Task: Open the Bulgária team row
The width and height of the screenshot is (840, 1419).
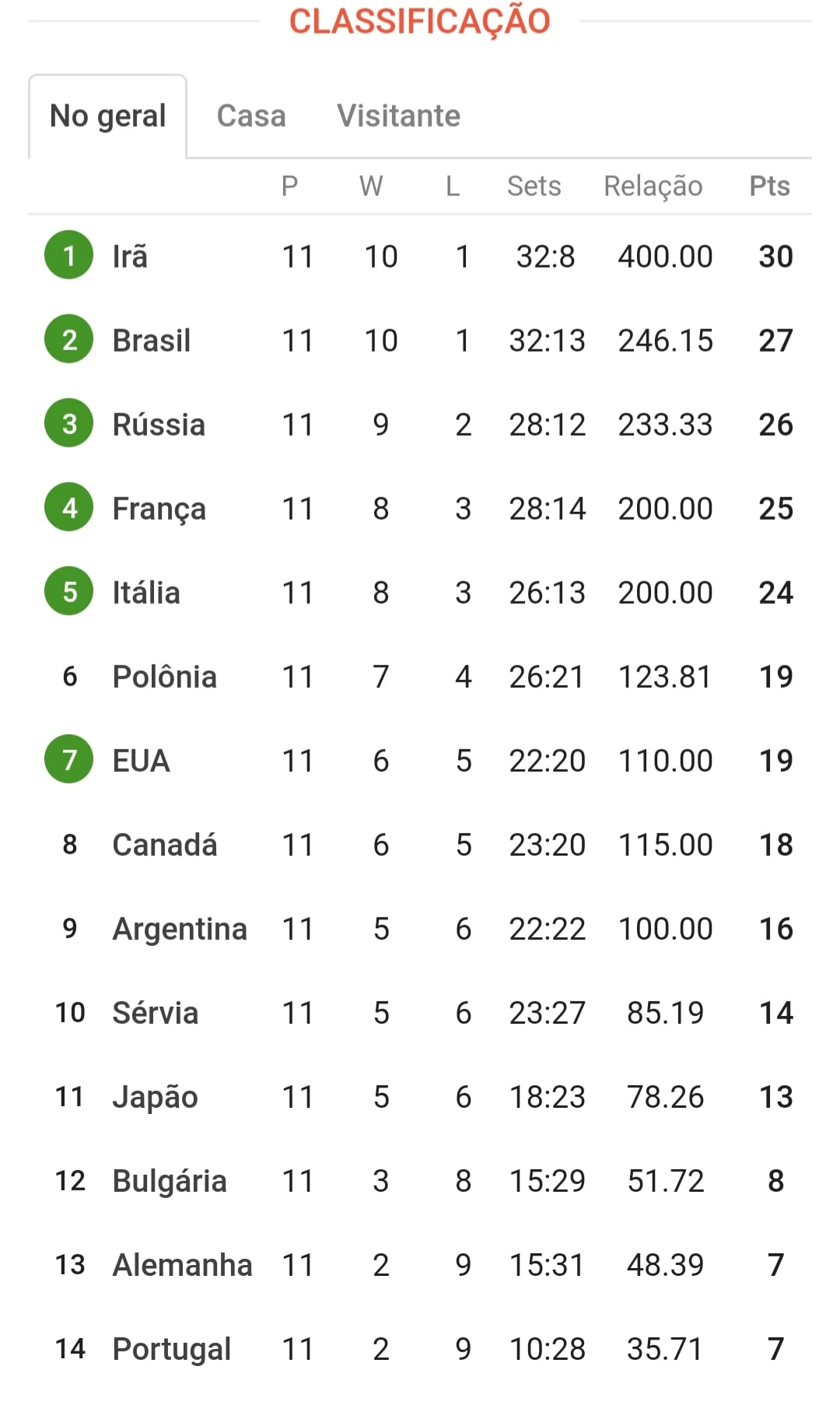Action: click(420, 1180)
